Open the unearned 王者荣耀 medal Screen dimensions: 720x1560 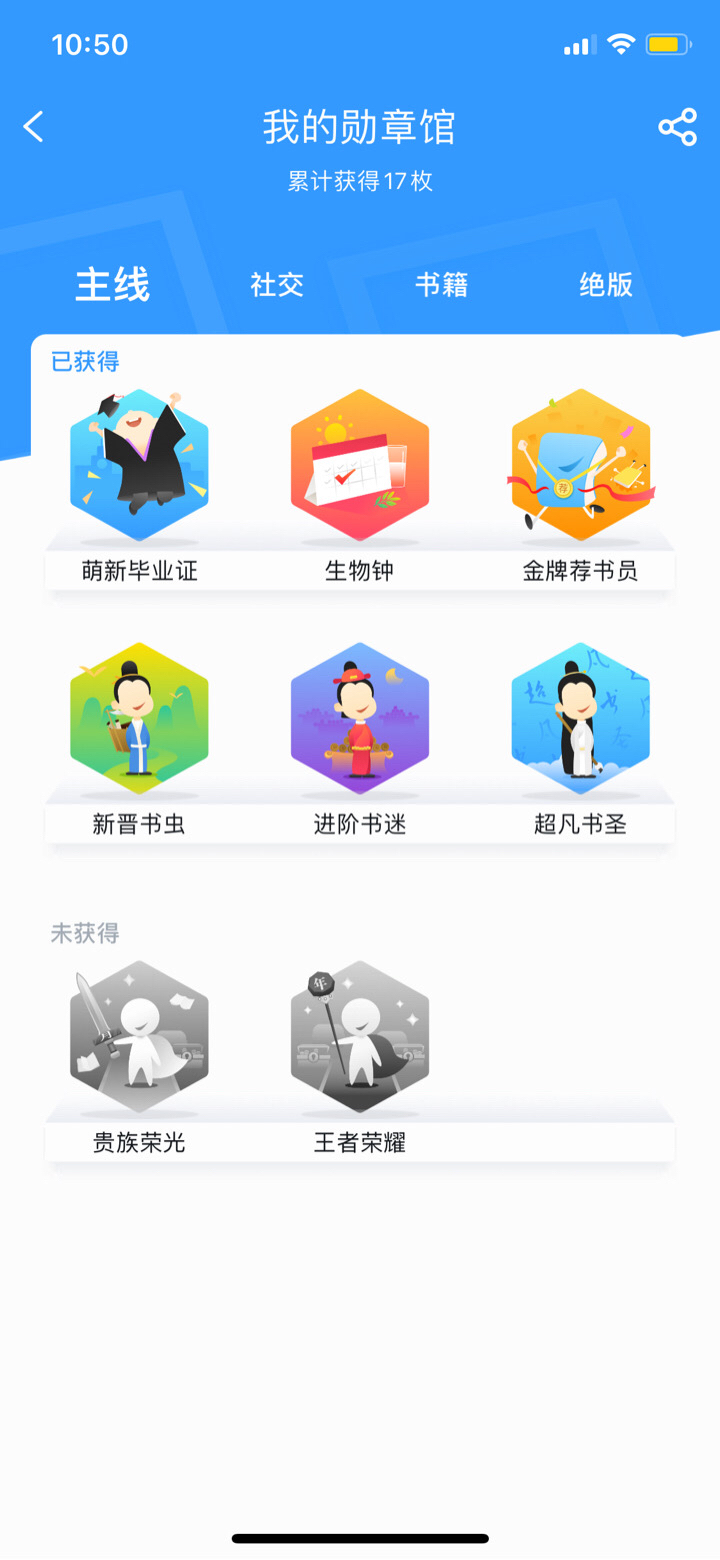click(x=360, y=1037)
